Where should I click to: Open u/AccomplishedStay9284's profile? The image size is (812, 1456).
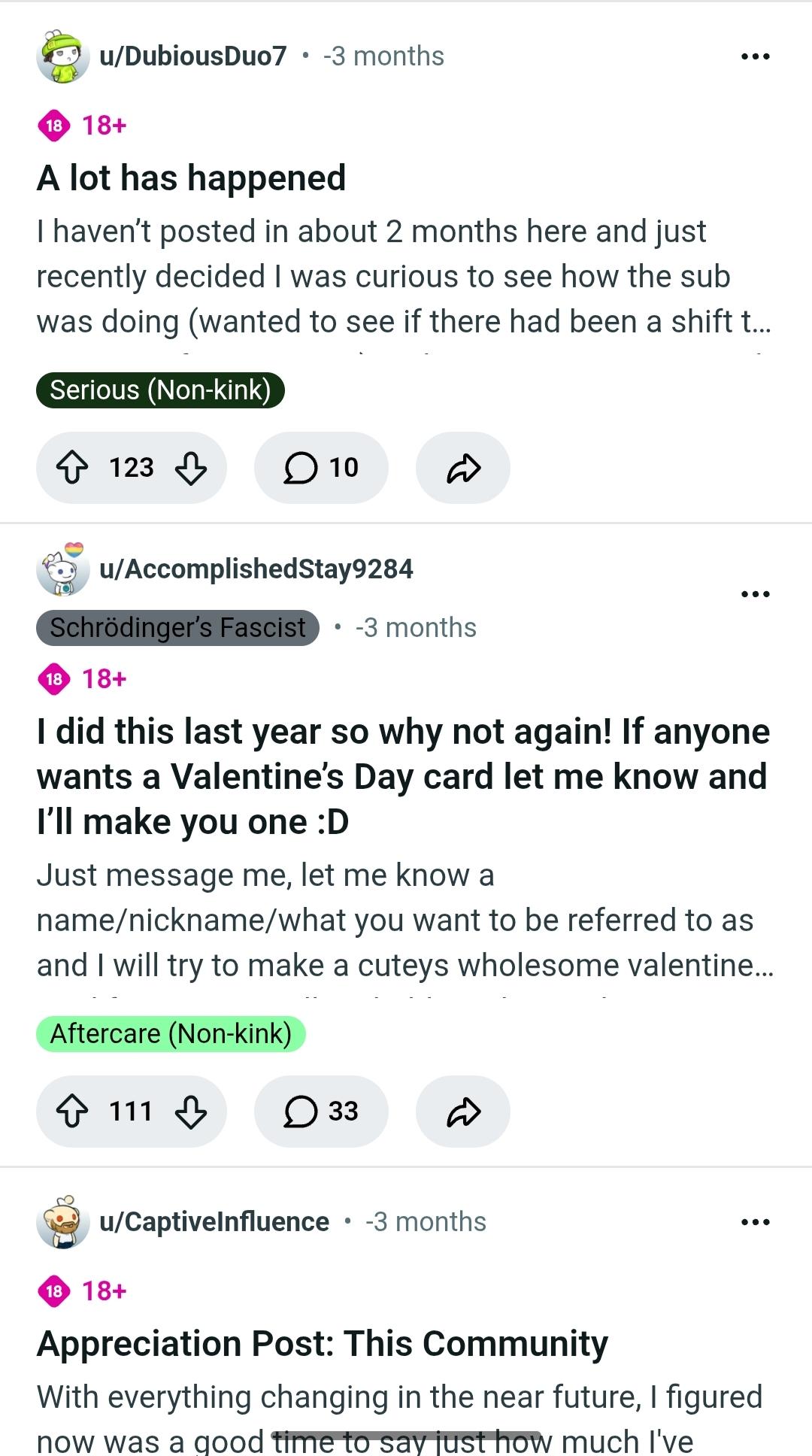256,569
